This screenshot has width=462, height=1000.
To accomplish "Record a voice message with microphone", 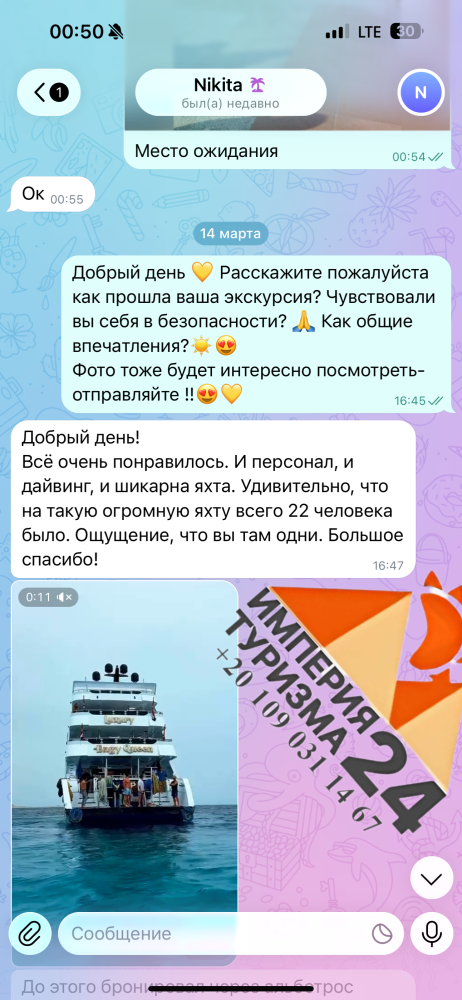I will pos(431,934).
